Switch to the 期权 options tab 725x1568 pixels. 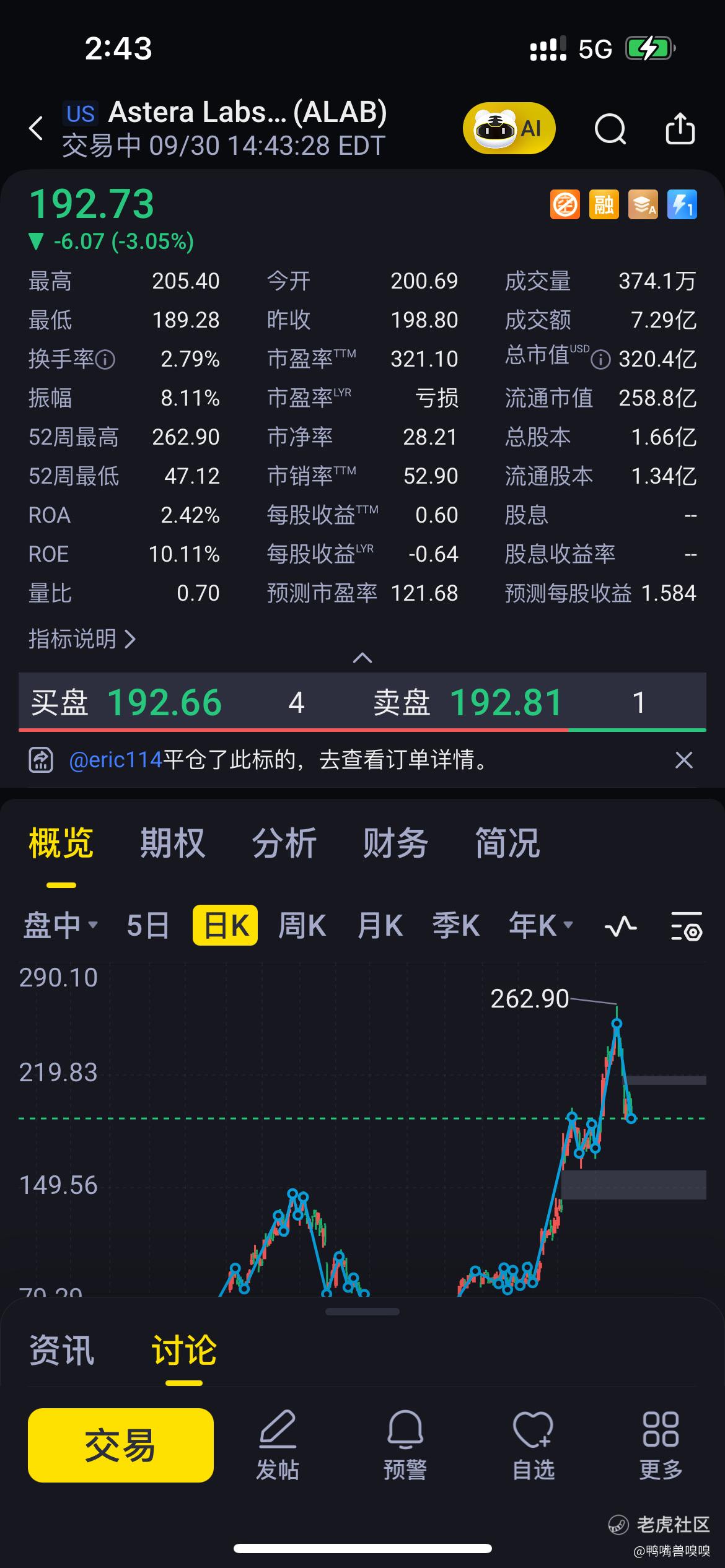(x=172, y=843)
